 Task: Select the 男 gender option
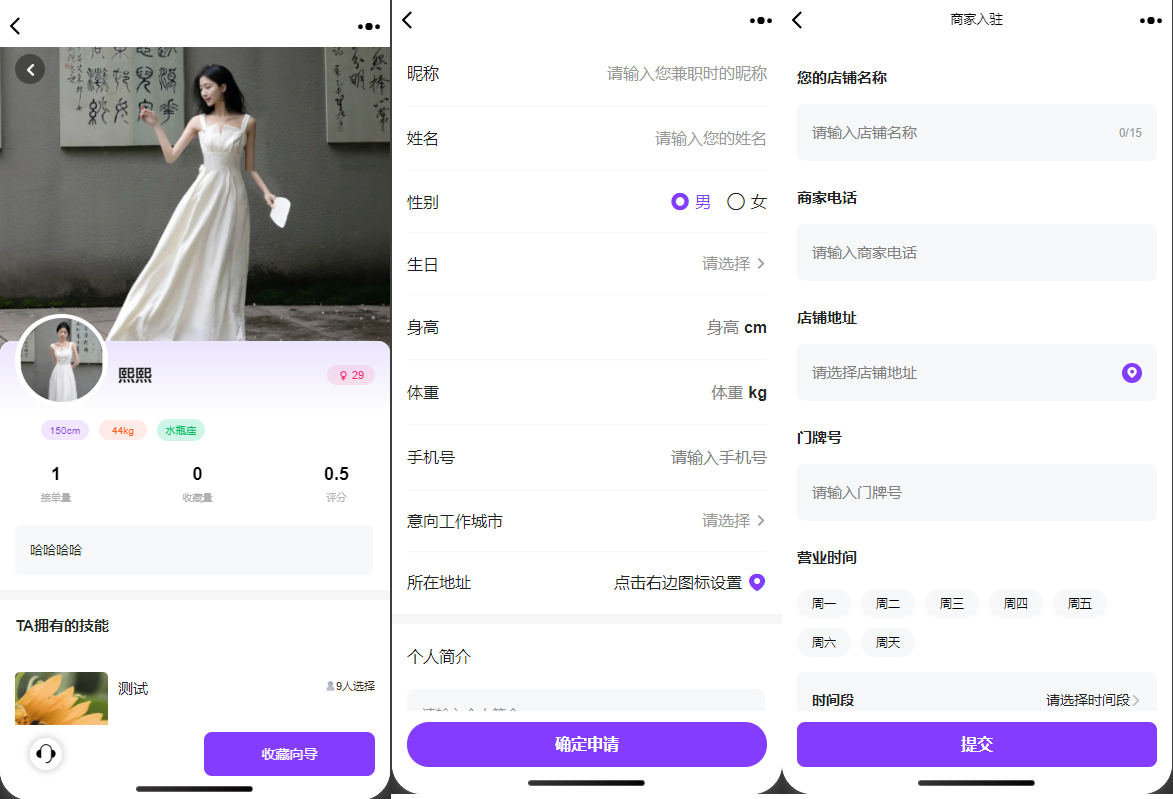pyautogui.click(x=691, y=202)
